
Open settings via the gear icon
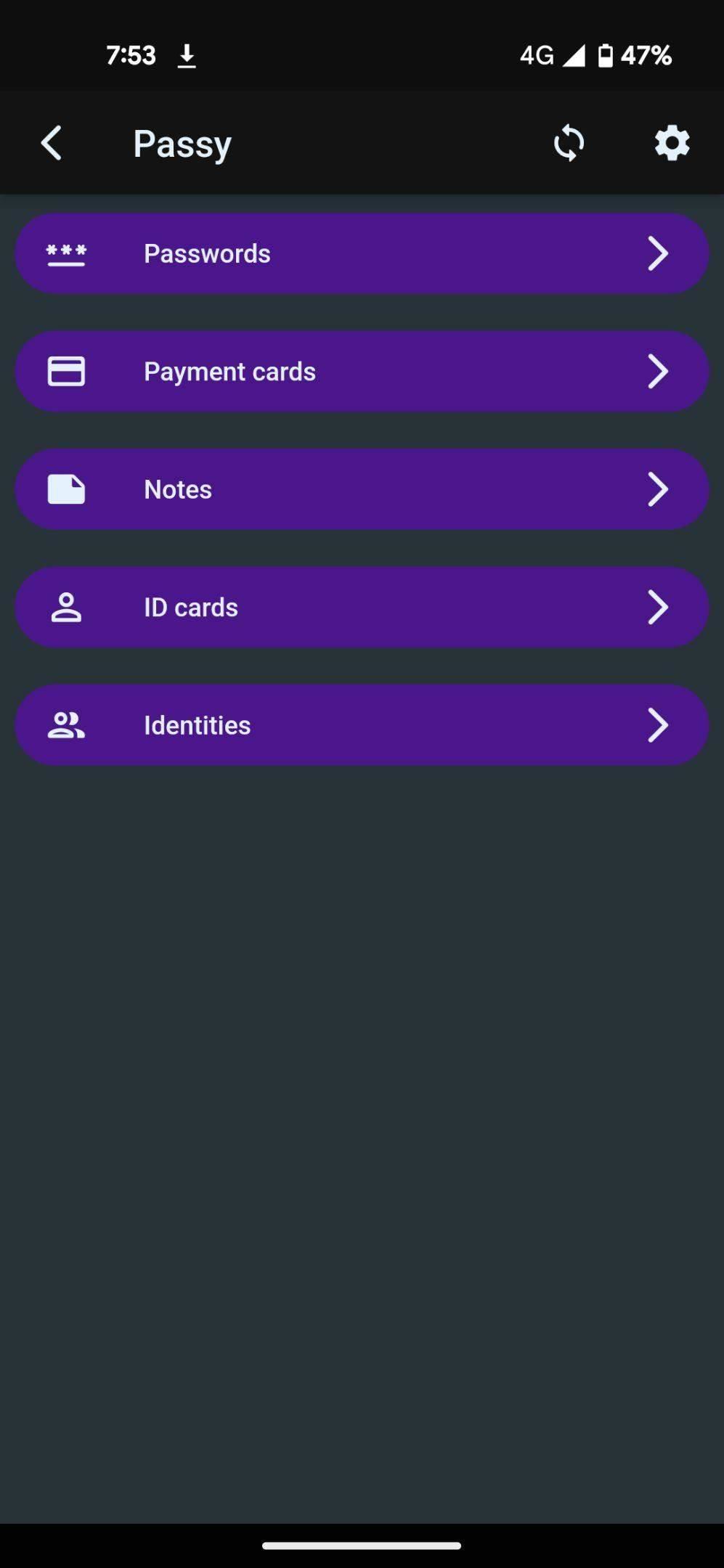coord(671,142)
